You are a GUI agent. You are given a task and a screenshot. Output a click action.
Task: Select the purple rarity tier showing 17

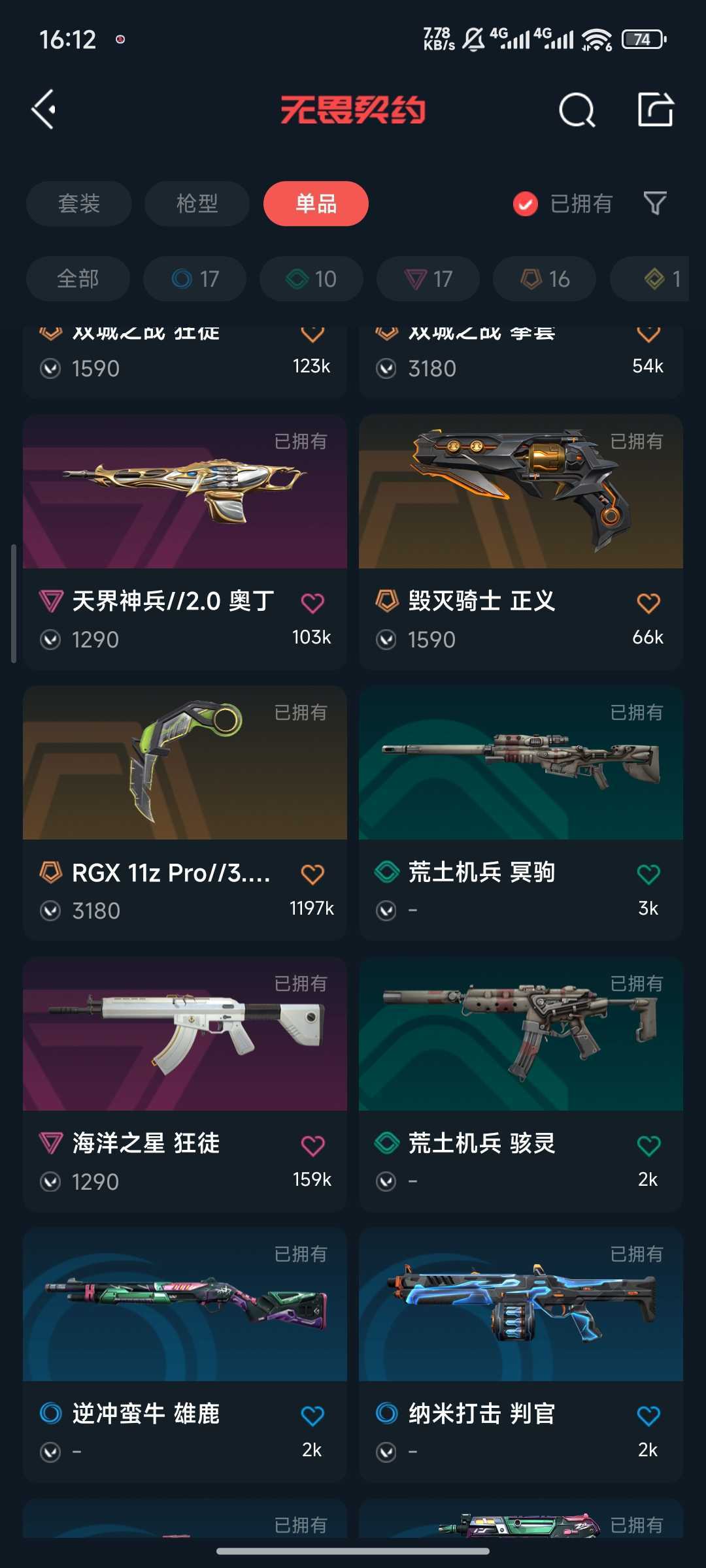[428, 278]
